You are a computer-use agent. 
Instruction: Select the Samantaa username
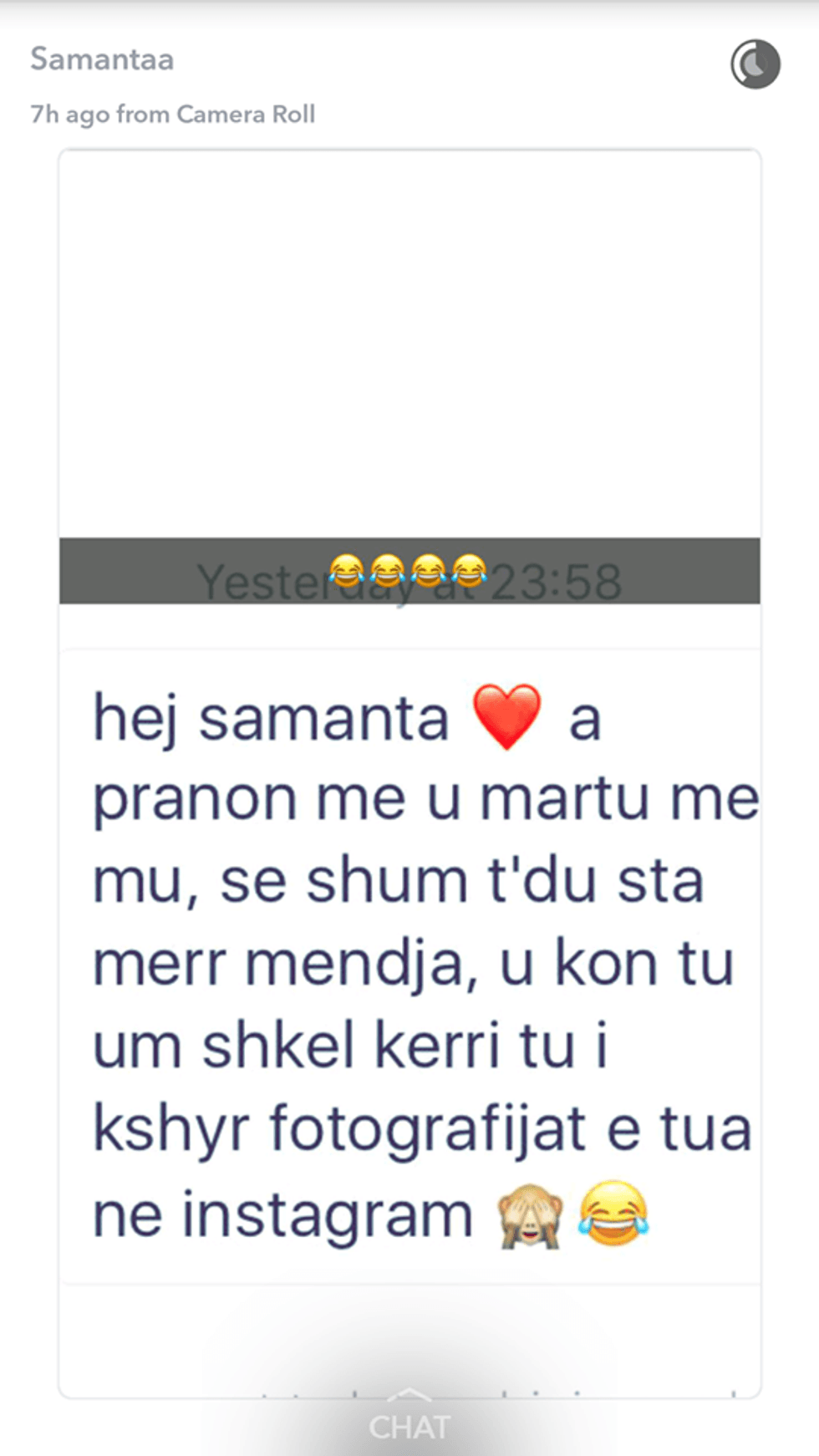point(101,59)
